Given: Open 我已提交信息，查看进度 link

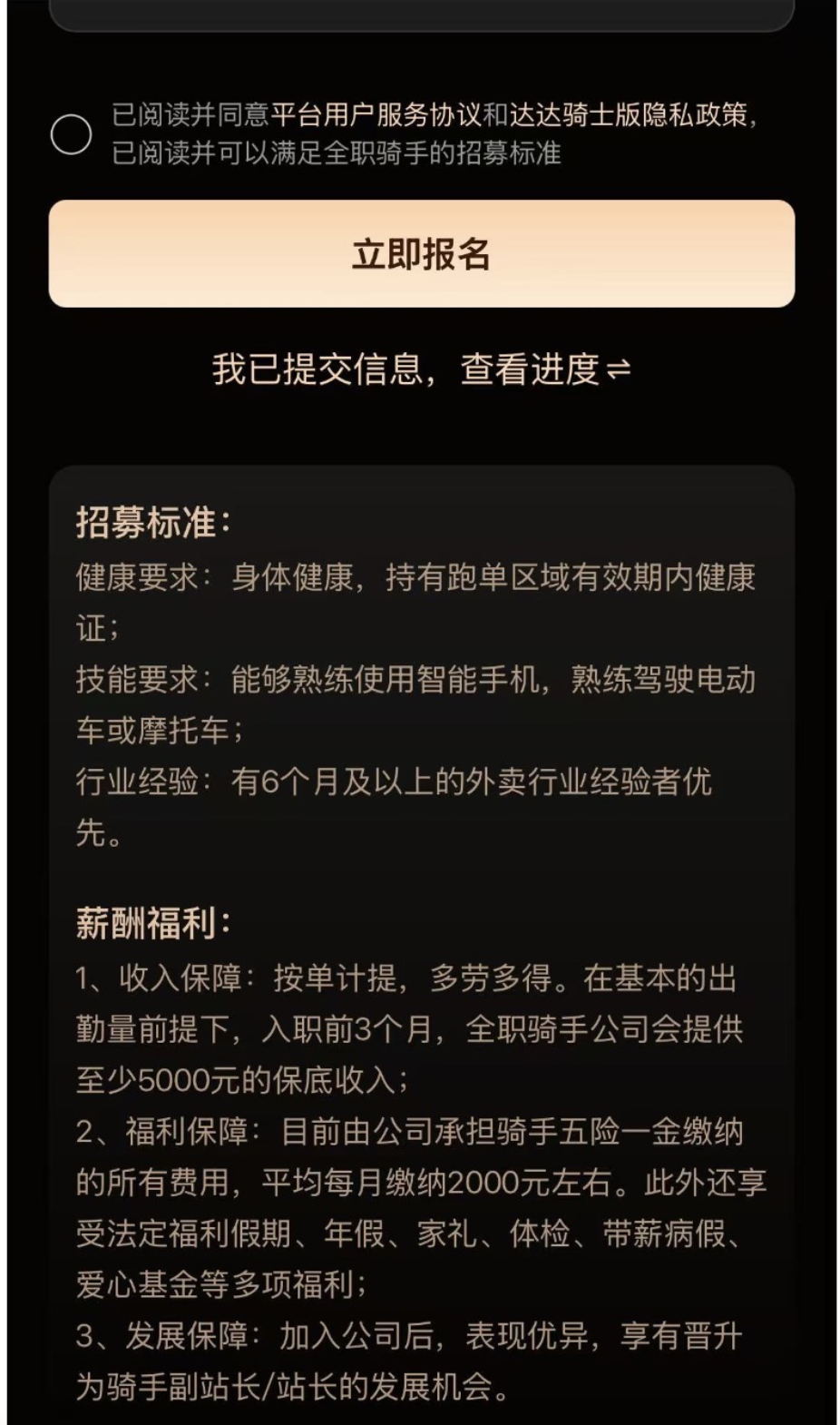Looking at the screenshot, I should (x=421, y=369).
